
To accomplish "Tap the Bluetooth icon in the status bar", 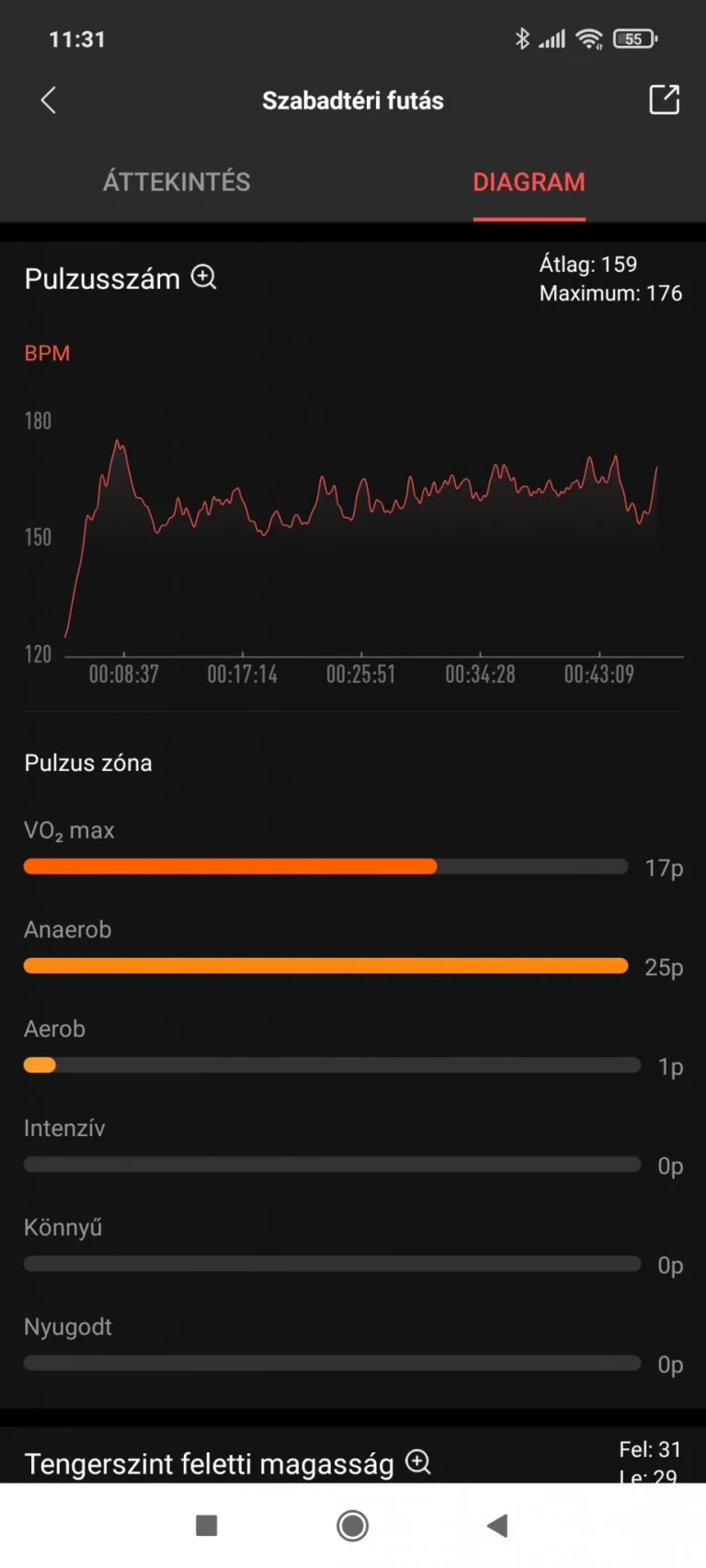I will coord(522,39).
